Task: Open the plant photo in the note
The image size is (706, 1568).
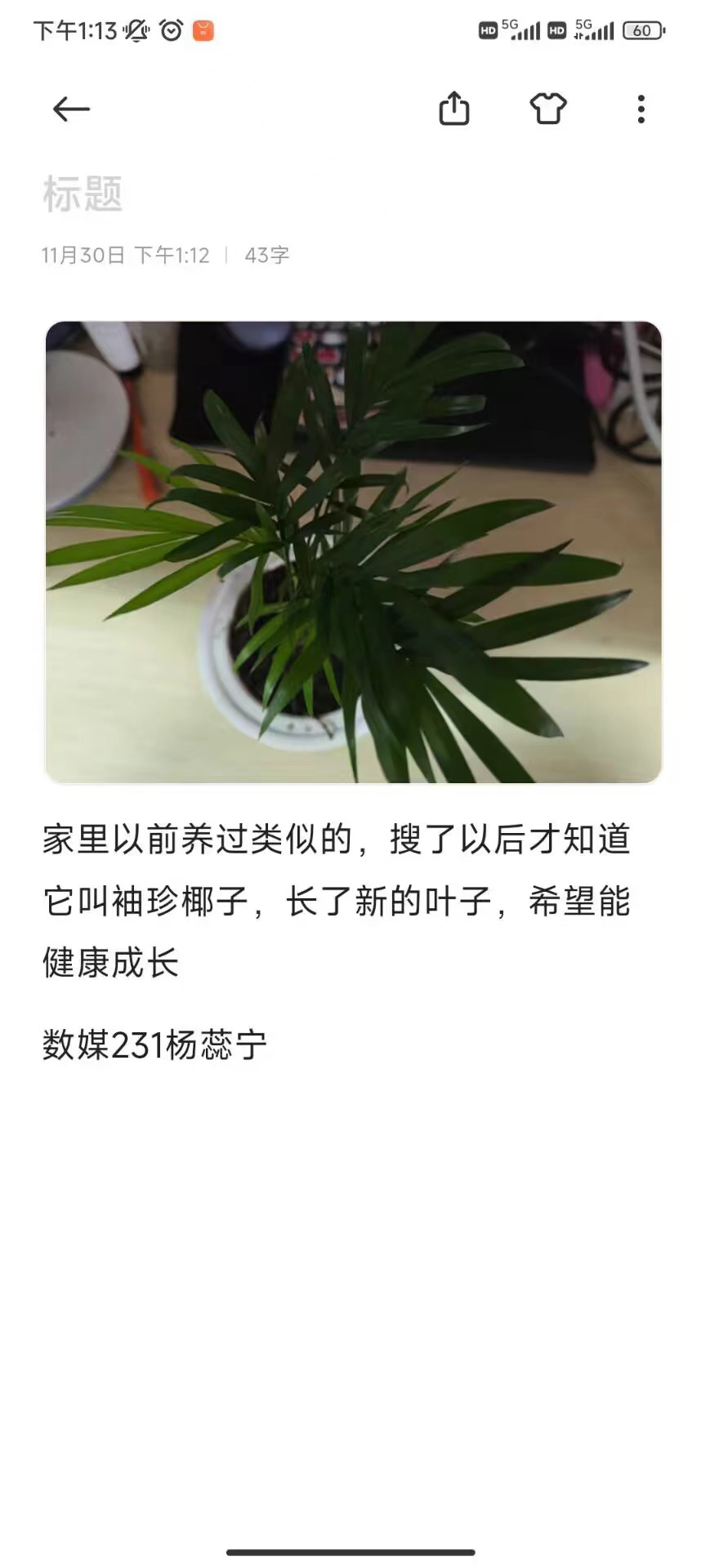Action: 353,552
